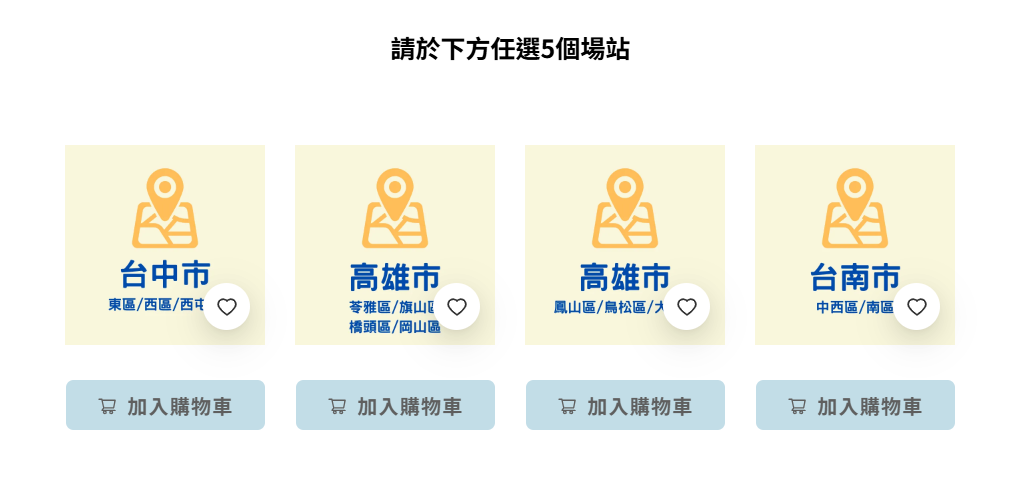Add 台南市 station to favorites

[x=917, y=307]
